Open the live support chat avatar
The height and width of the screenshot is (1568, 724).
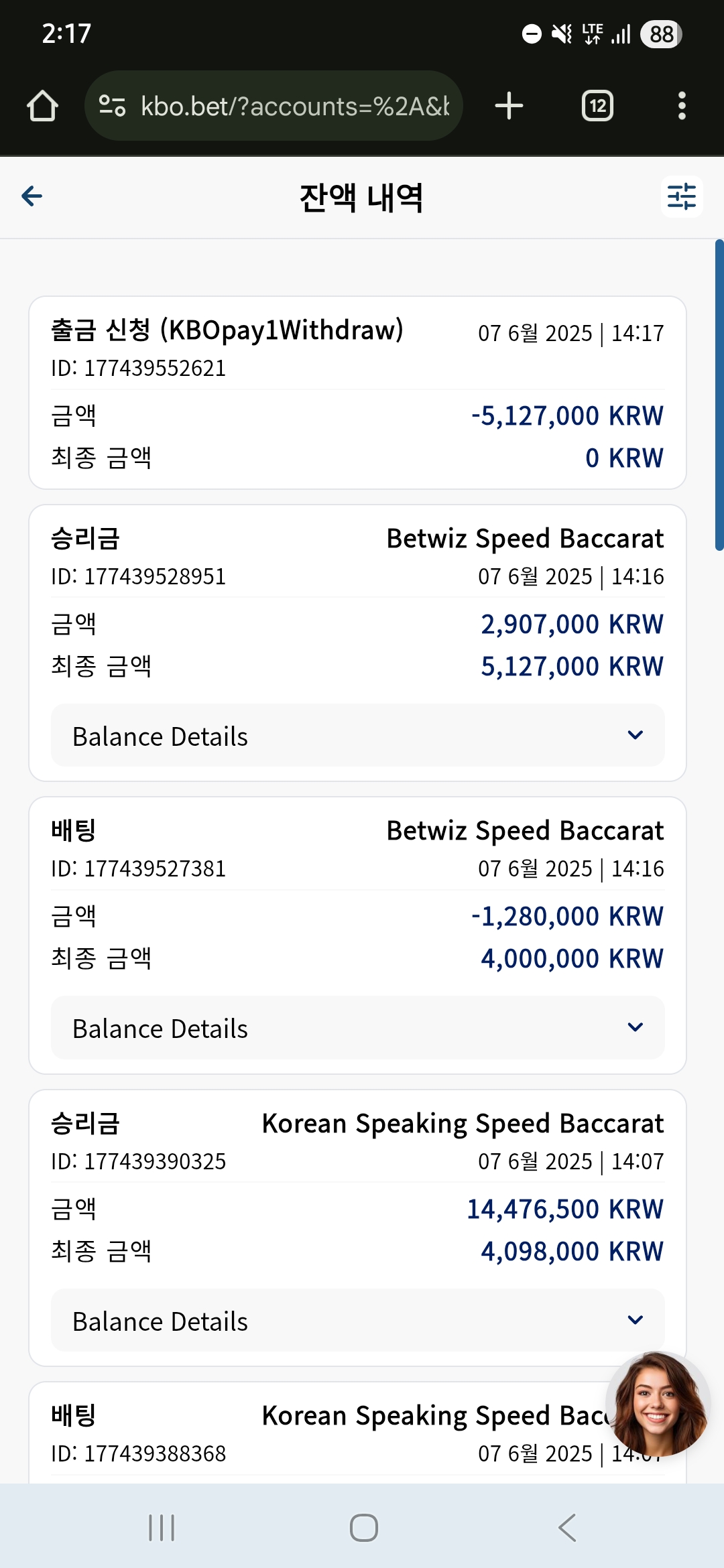click(658, 1404)
